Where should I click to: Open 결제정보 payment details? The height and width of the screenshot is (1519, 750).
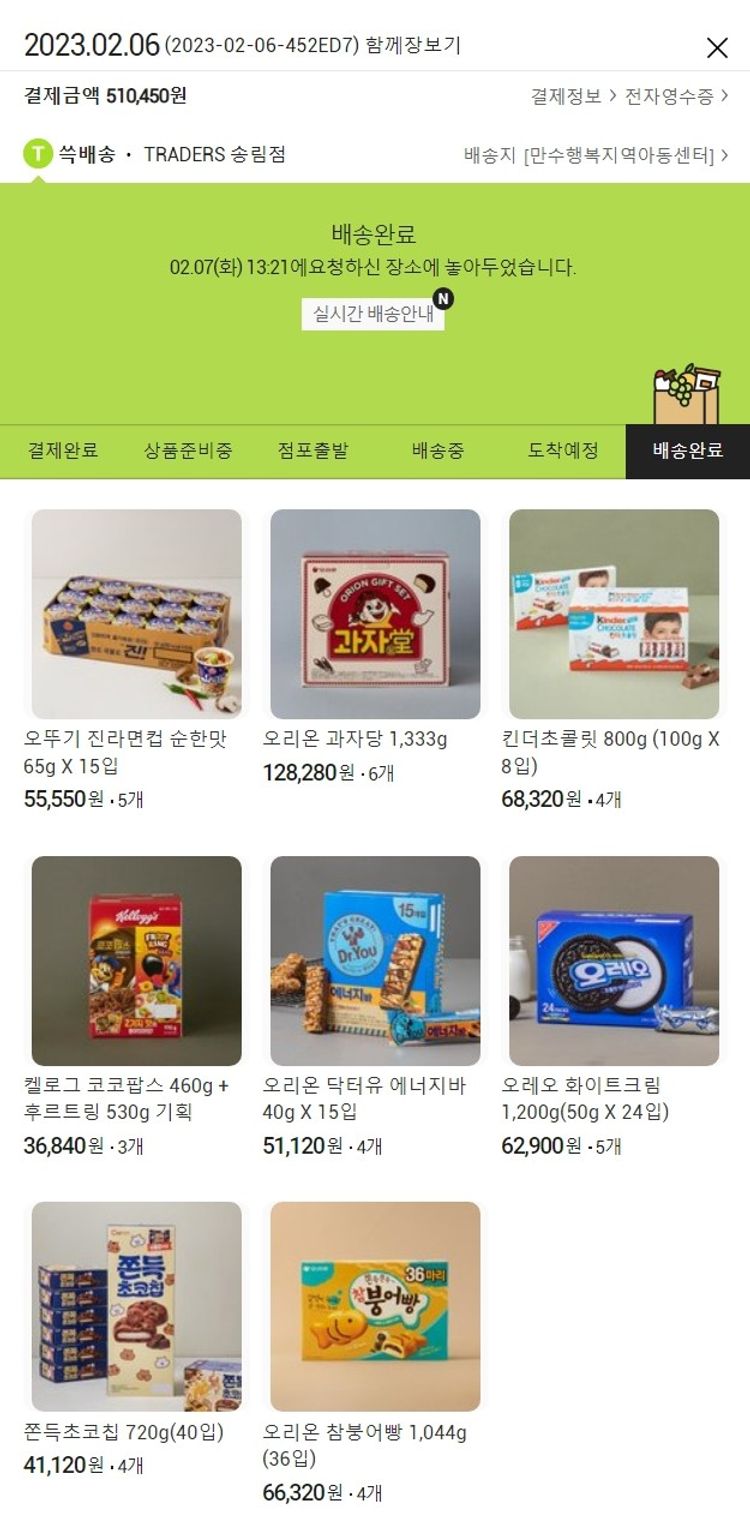click(x=572, y=97)
